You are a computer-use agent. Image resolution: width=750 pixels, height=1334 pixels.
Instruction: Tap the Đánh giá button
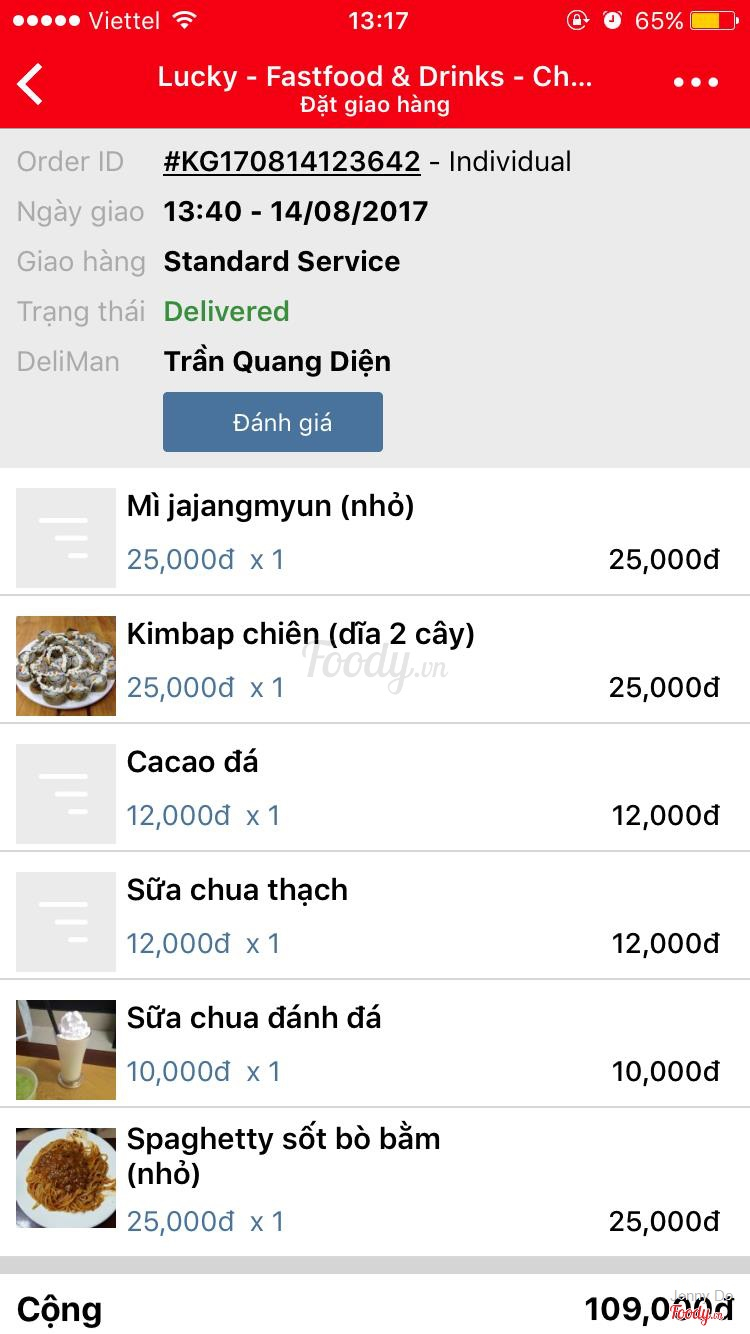pyautogui.click(x=273, y=422)
